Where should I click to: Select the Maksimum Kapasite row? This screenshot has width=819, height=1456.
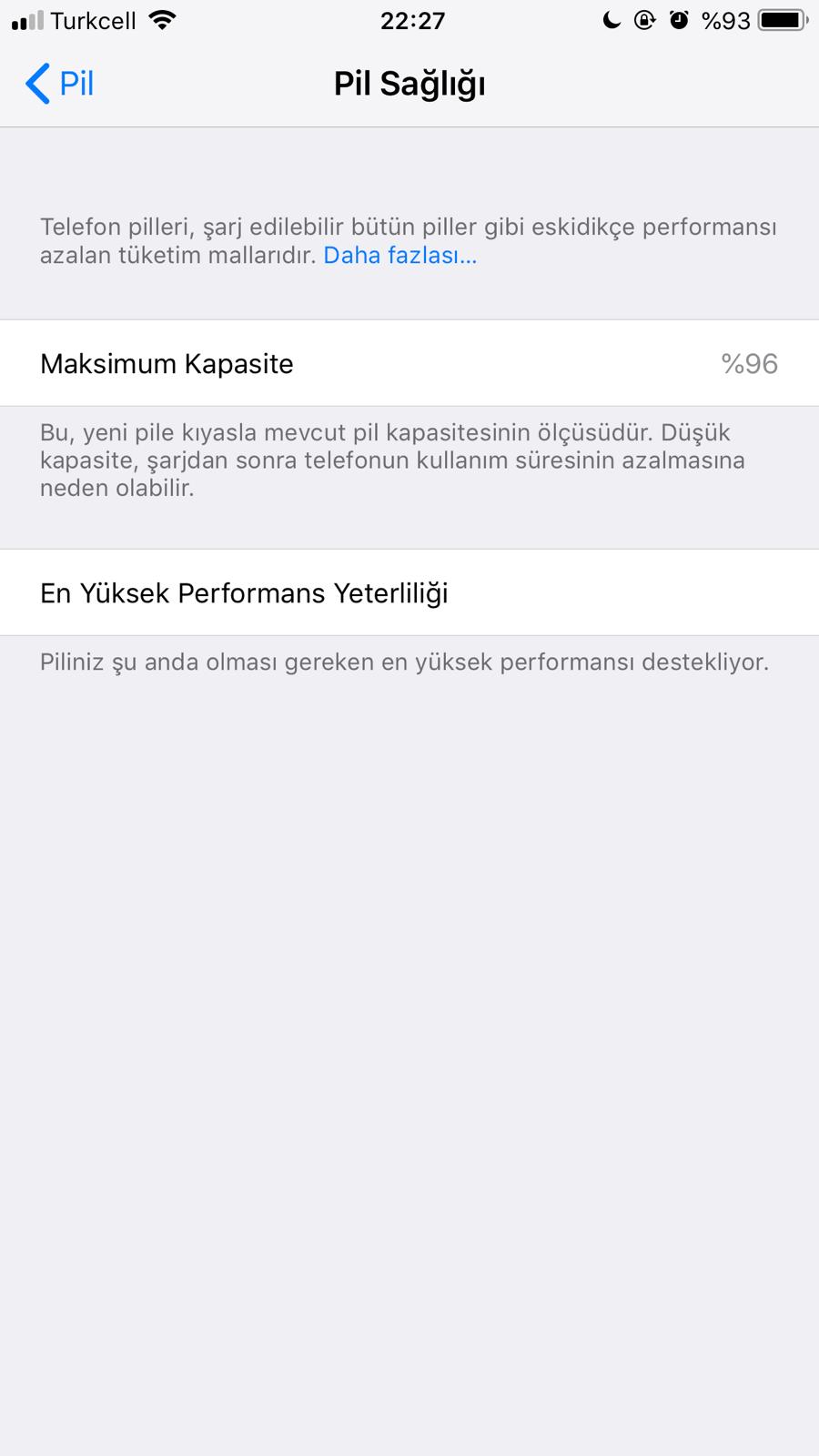click(409, 363)
